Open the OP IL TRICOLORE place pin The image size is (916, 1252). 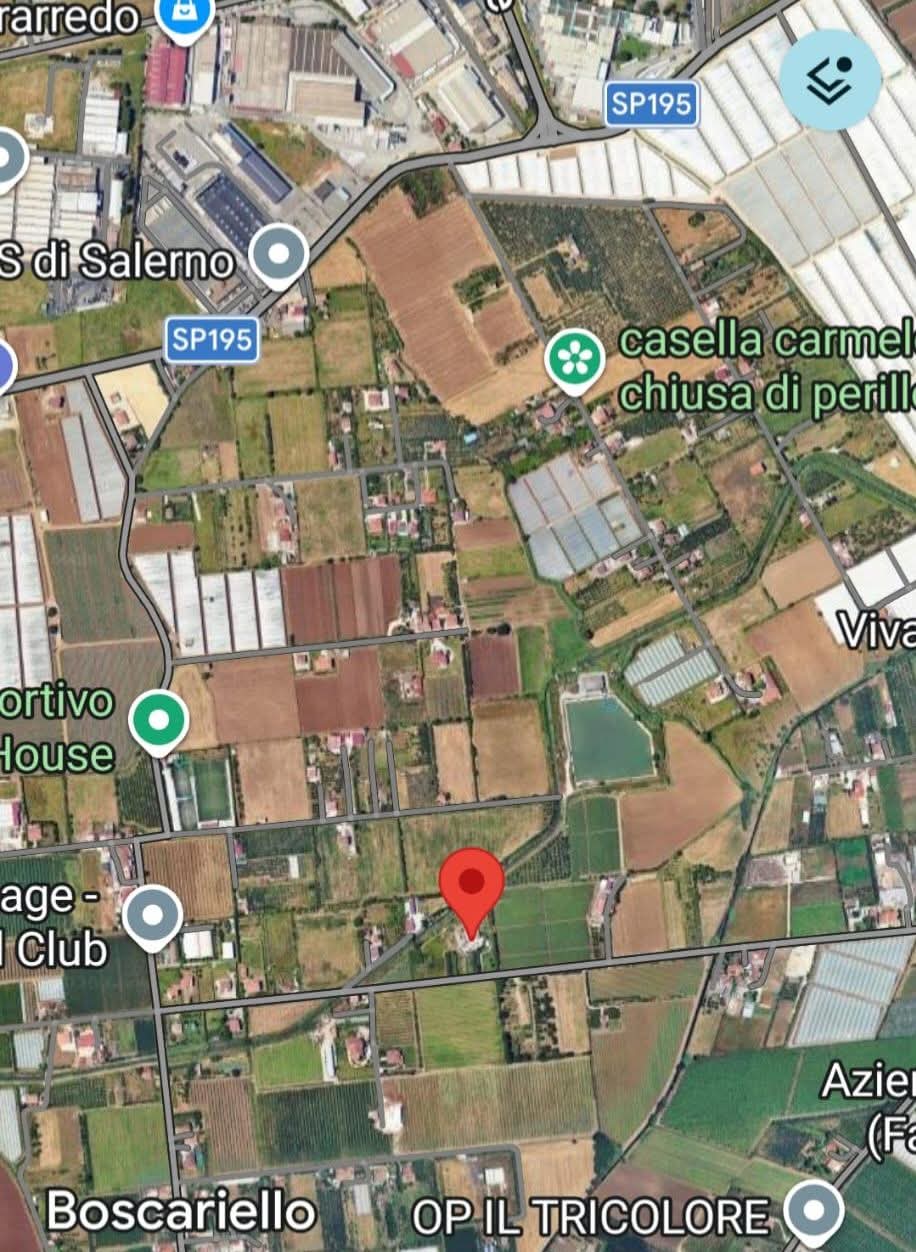point(813,1210)
